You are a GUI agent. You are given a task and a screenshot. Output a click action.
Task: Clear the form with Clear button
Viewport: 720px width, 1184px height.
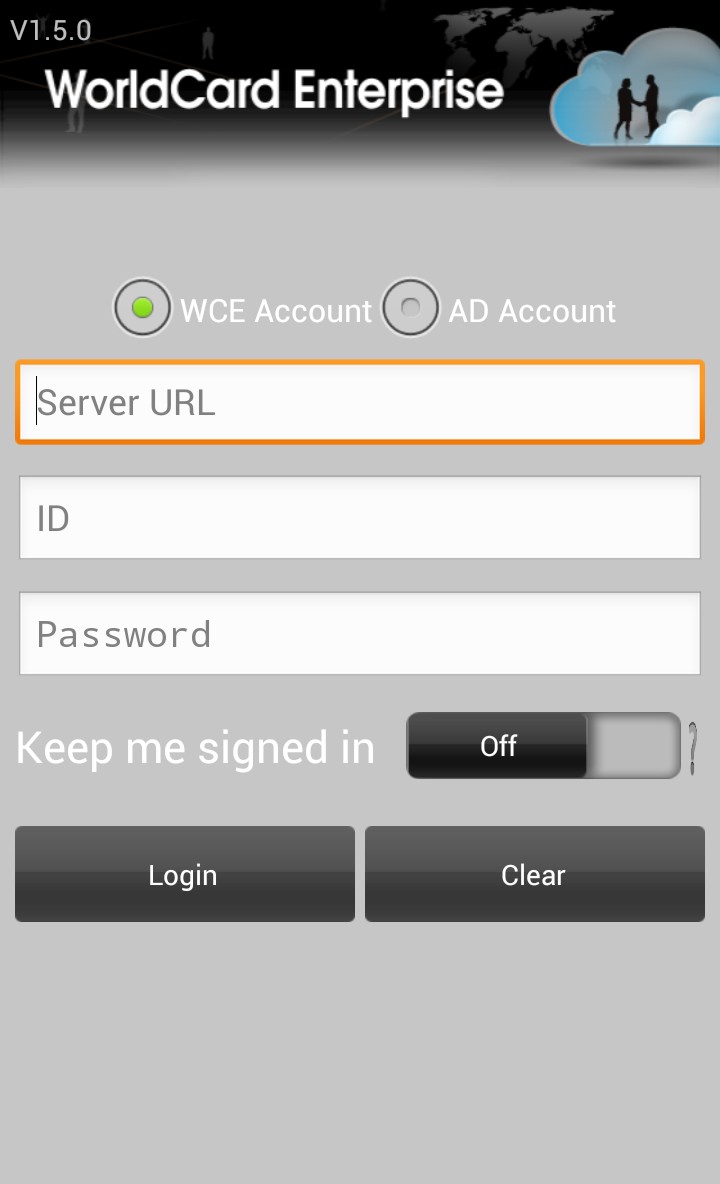coord(534,875)
